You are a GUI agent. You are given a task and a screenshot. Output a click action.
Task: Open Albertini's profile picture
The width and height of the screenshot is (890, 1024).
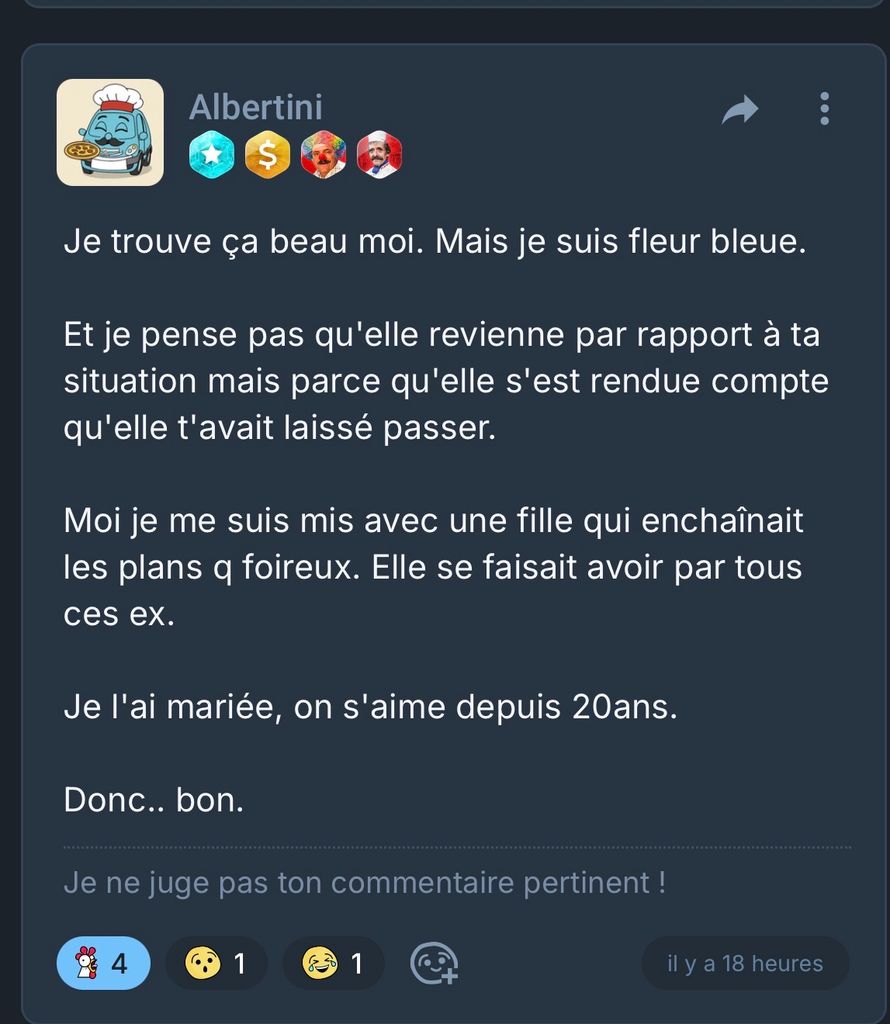pyautogui.click(x=110, y=132)
